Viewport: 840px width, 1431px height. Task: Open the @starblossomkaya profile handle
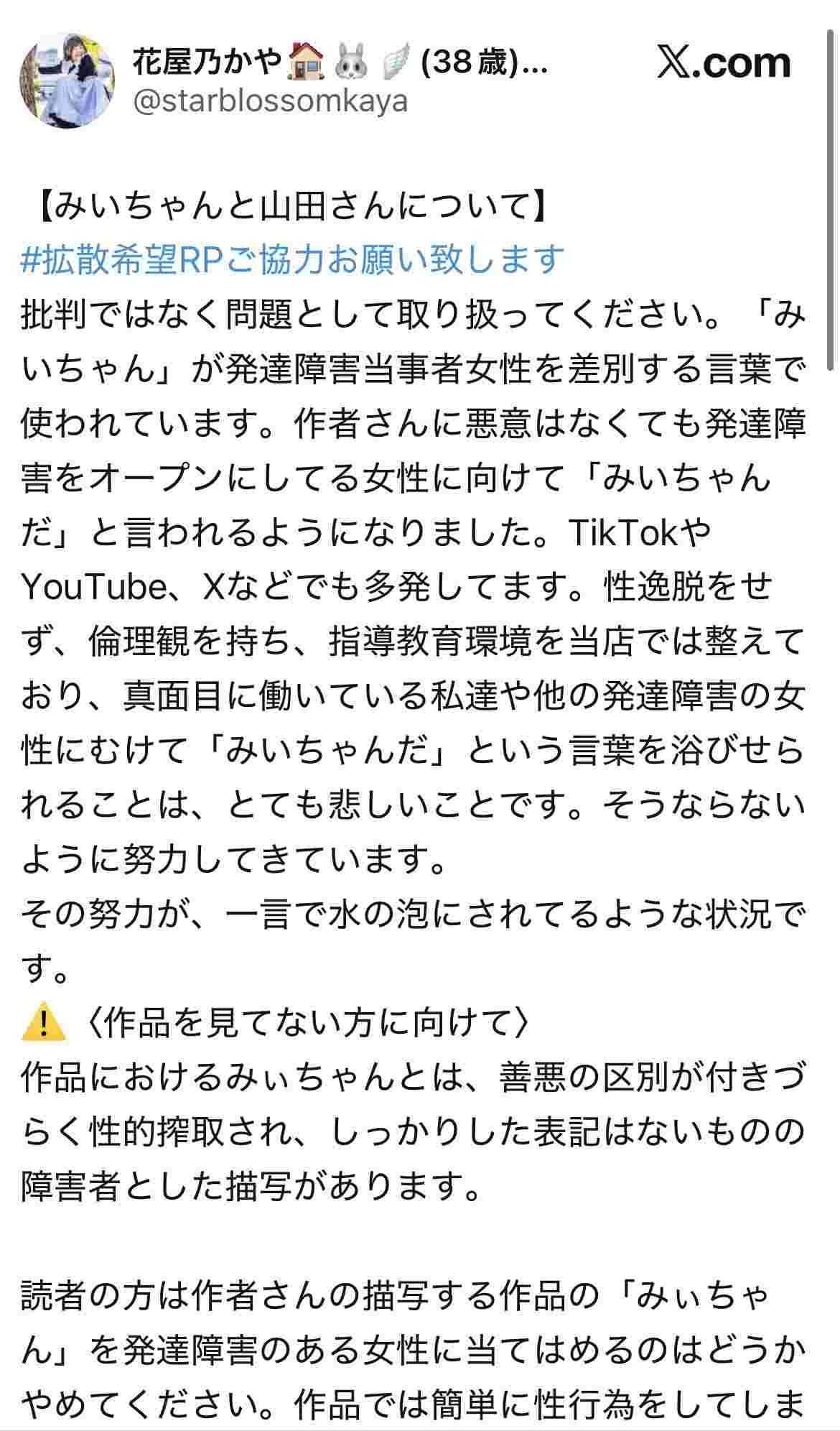[x=270, y=101]
